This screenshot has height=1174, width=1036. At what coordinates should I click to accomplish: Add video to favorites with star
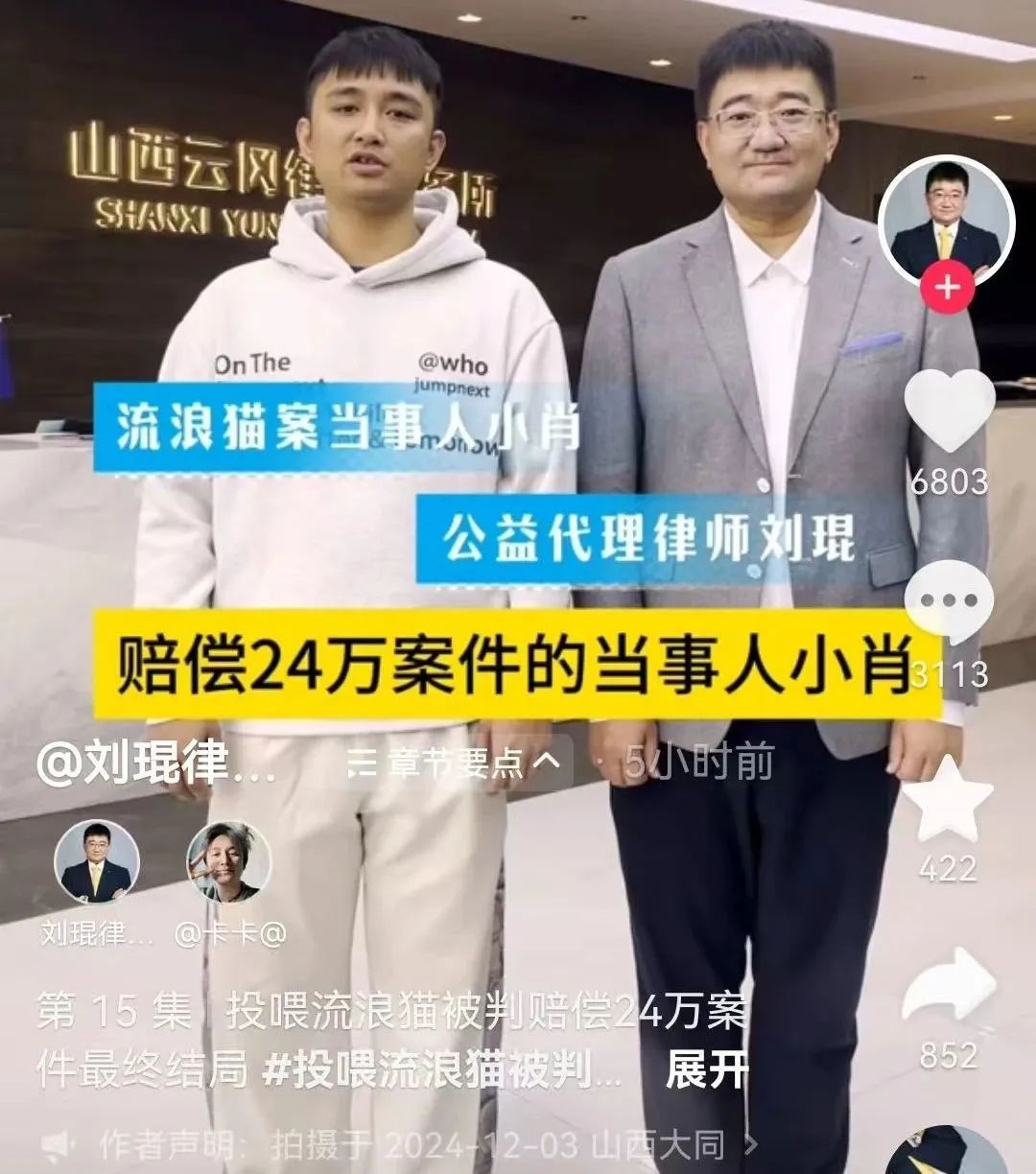[950, 800]
